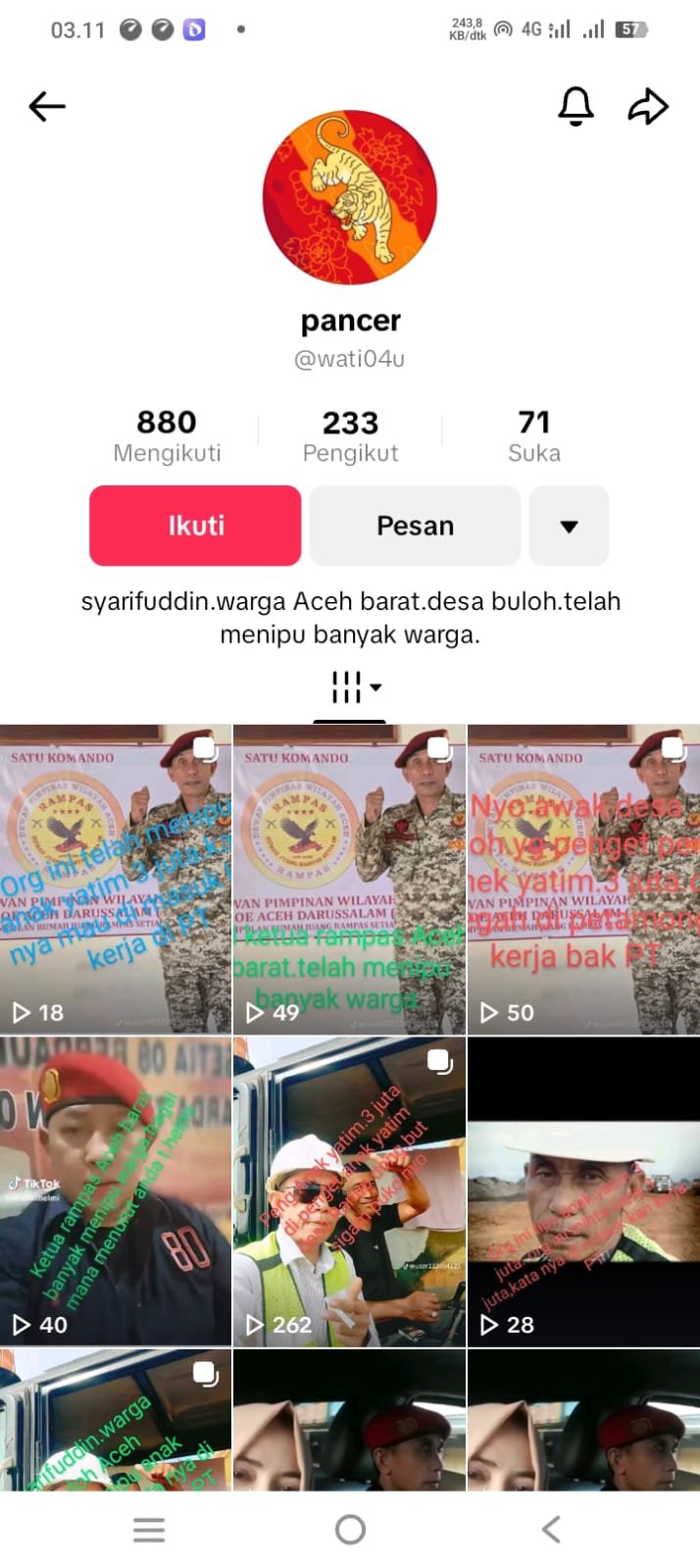This screenshot has width=700, height=1568.
Task: Watch the video with 40 views
Action: coord(116,1190)
